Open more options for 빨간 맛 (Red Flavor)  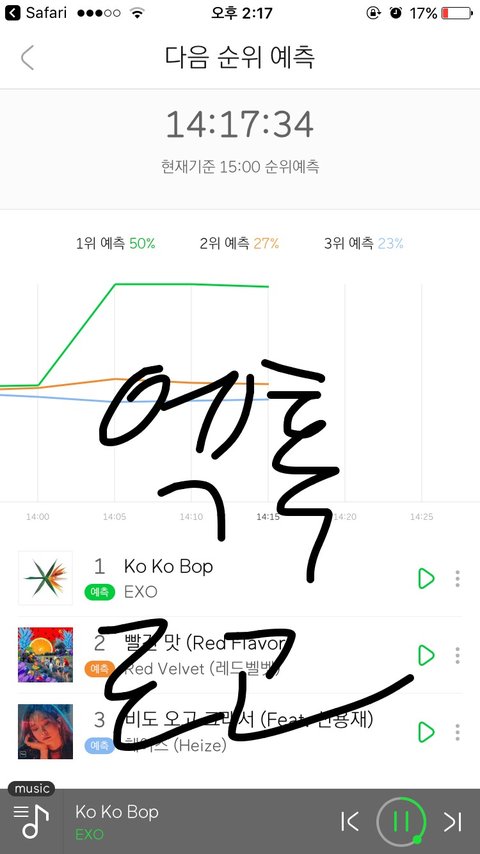click(457, 655)
